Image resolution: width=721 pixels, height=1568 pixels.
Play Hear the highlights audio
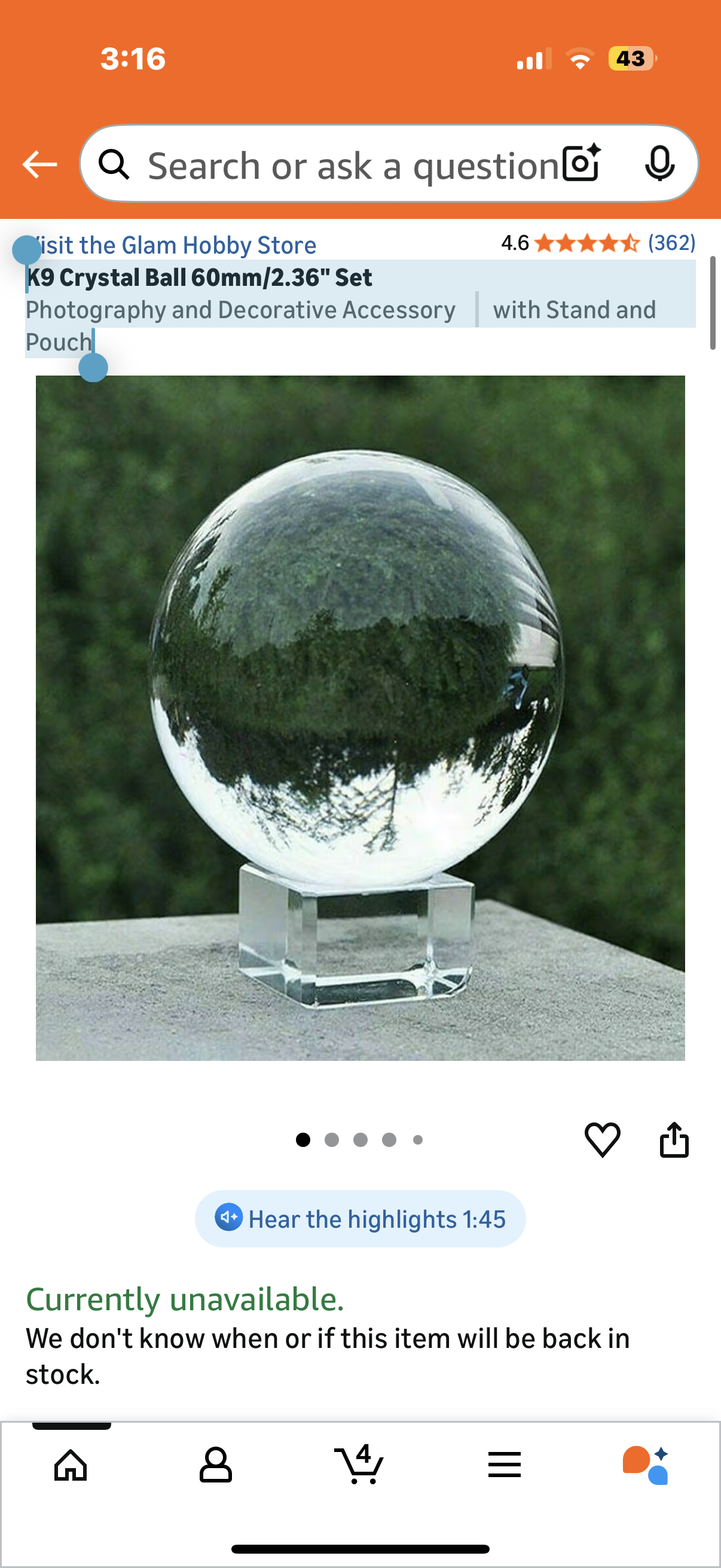coord(360,1219)
